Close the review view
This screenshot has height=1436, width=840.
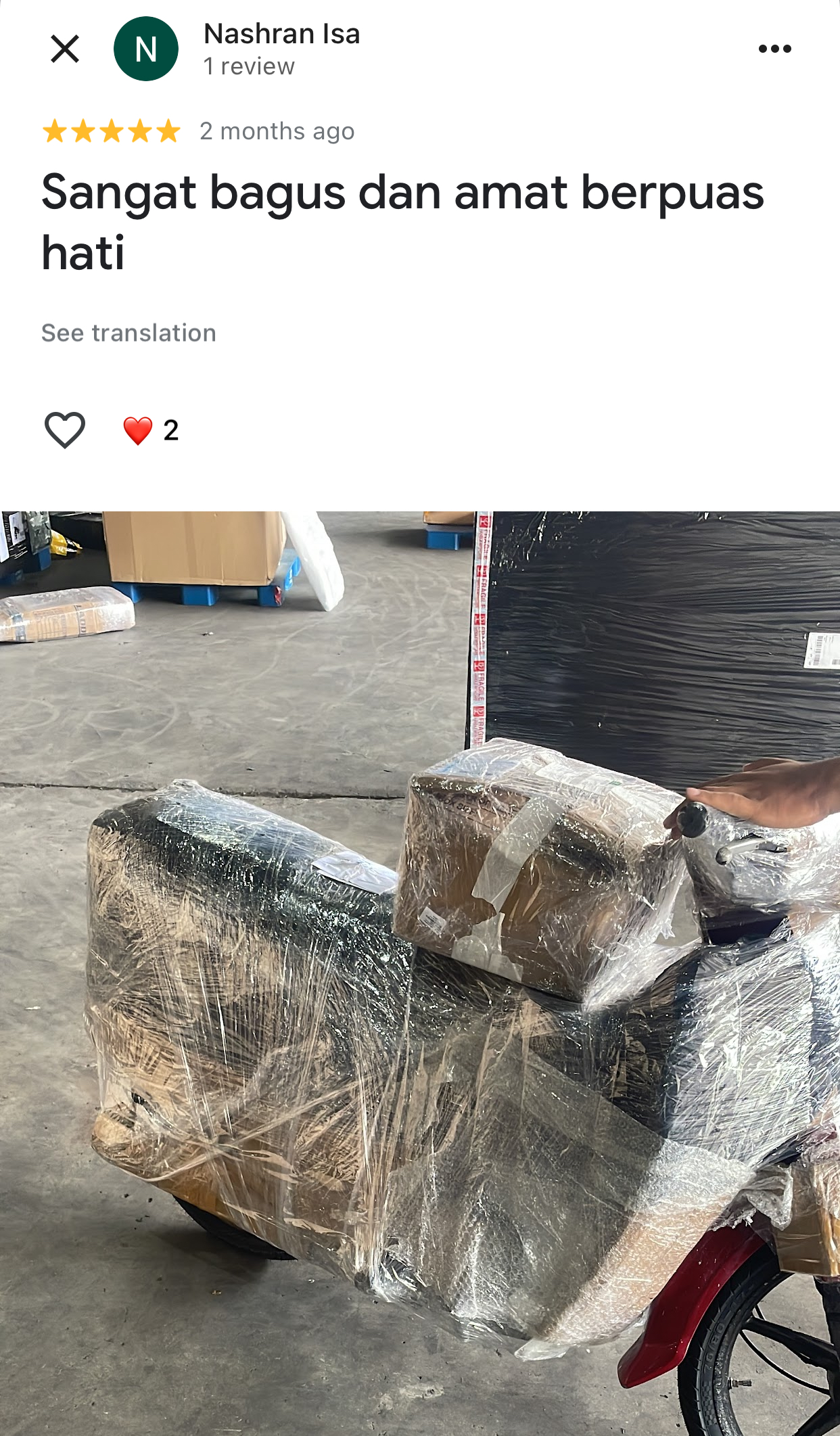point(65,49)
